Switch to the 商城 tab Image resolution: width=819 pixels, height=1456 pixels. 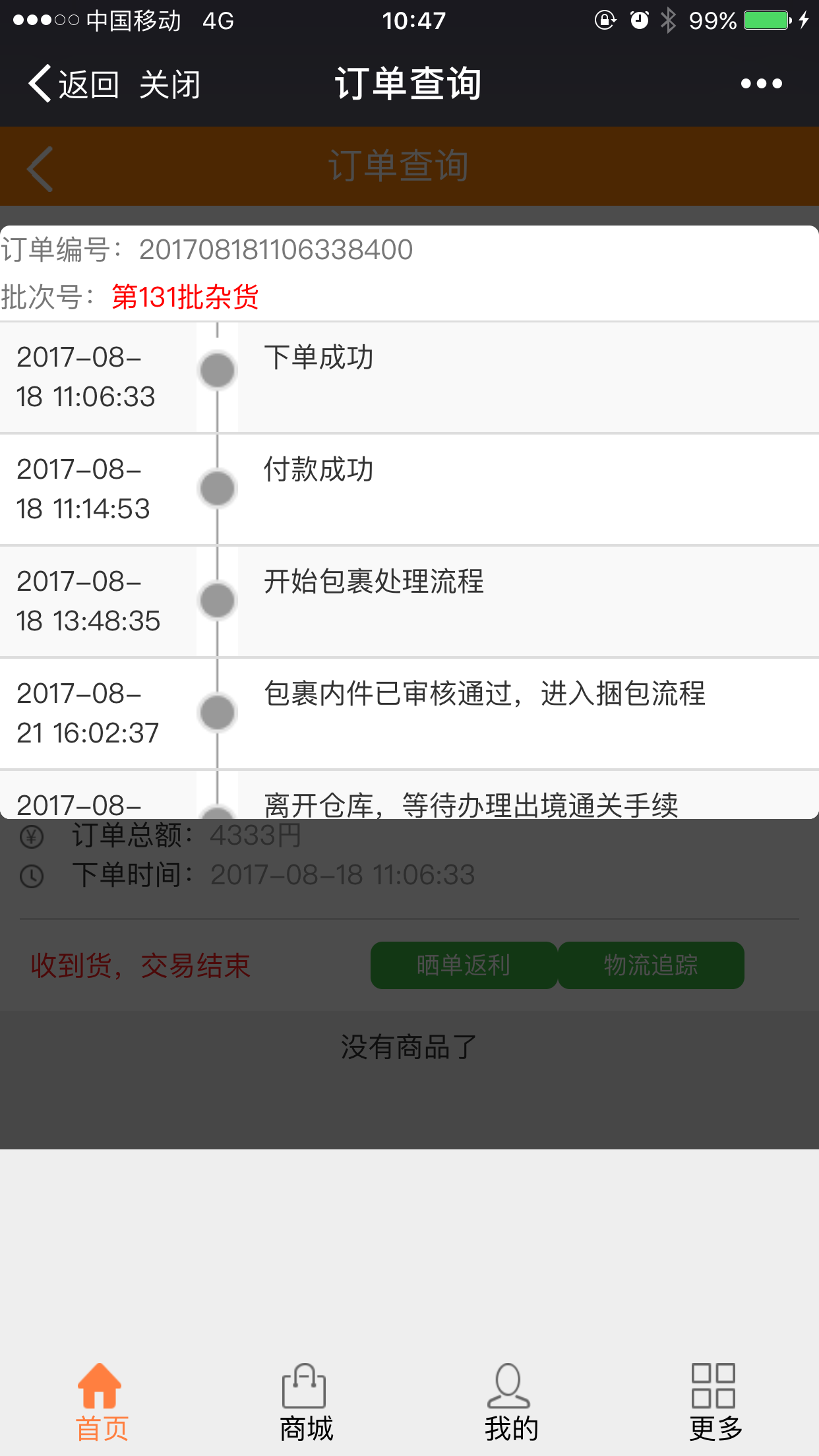(306, 1403)
